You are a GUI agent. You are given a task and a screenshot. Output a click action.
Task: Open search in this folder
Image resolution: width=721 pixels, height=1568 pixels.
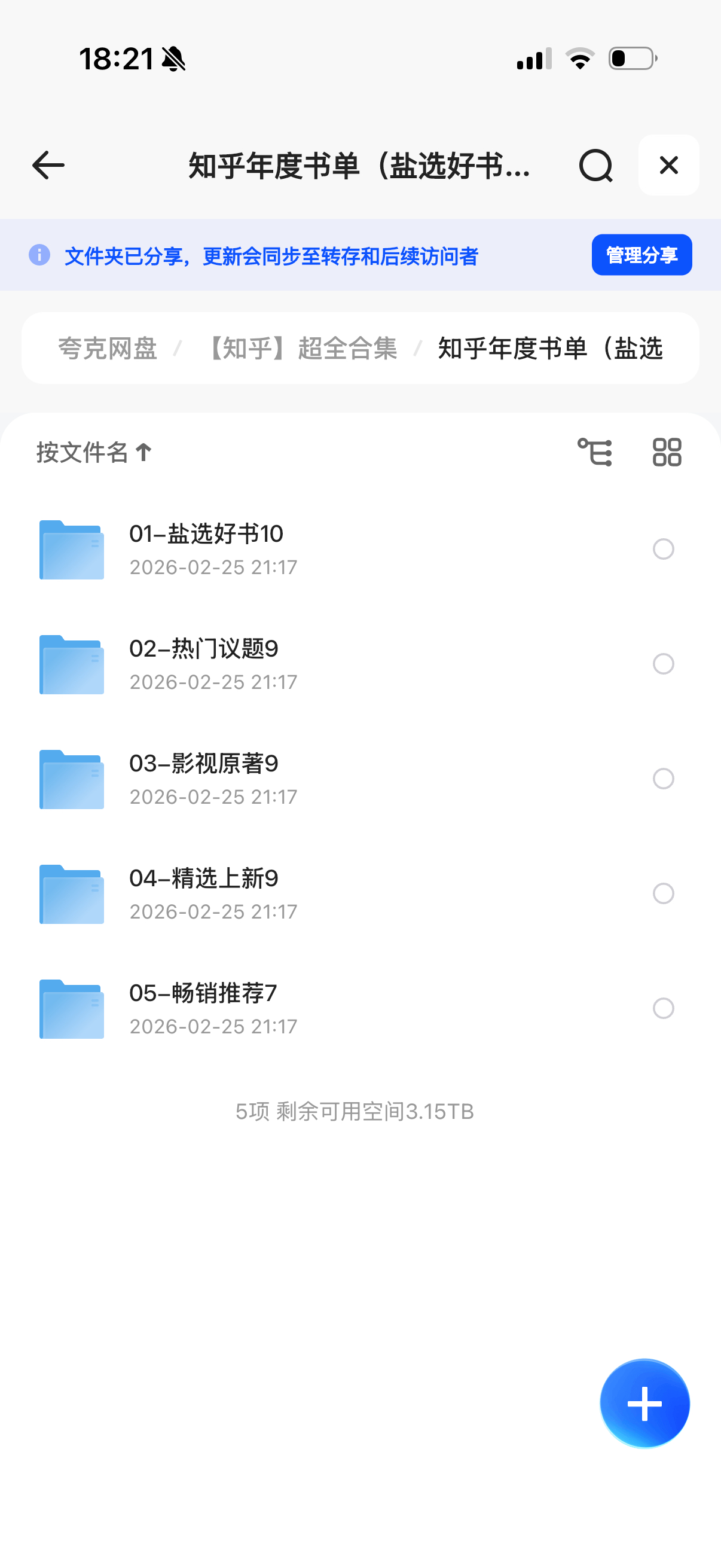[x=595, y=165]
